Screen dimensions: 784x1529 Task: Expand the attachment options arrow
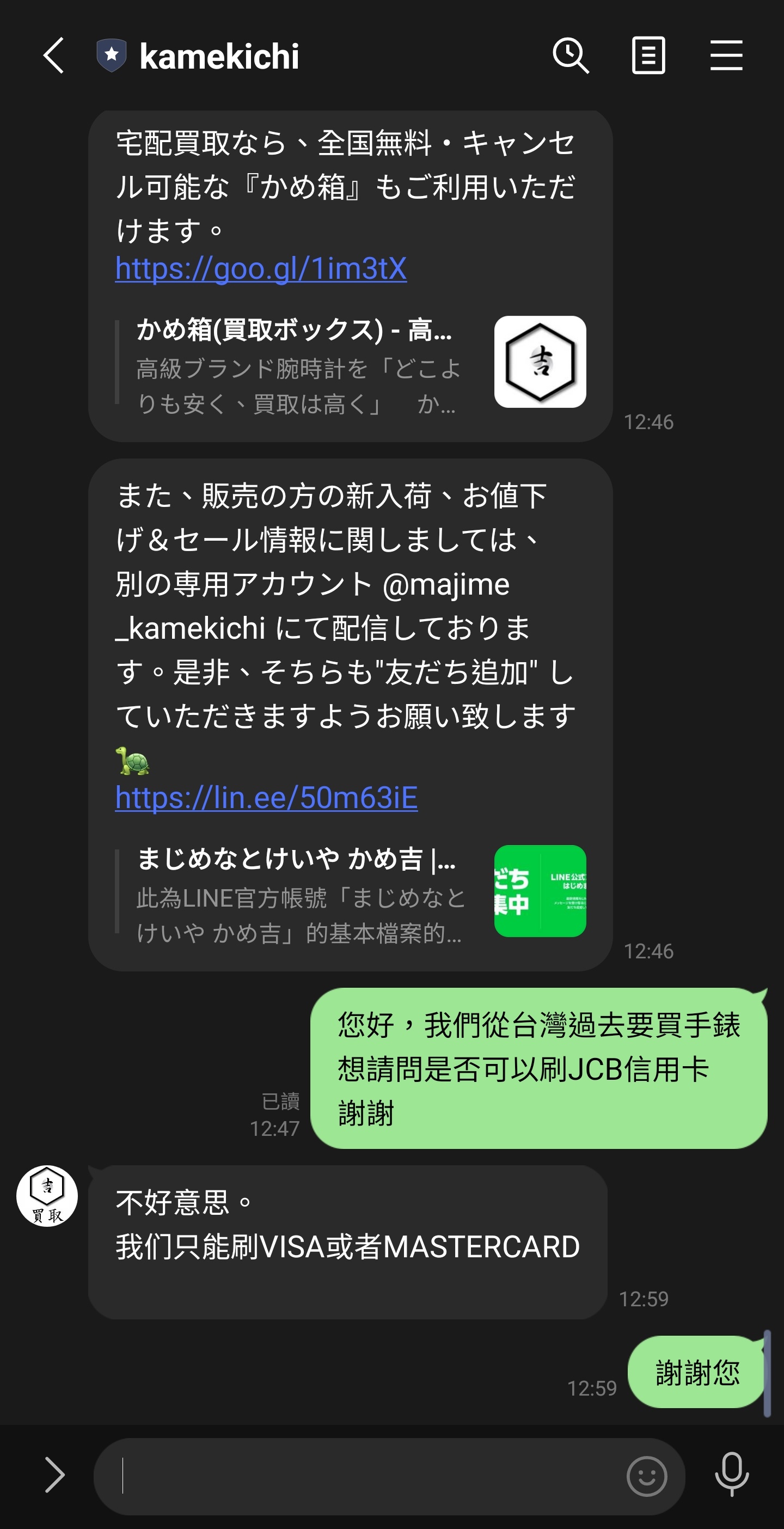click(54, 1475)
